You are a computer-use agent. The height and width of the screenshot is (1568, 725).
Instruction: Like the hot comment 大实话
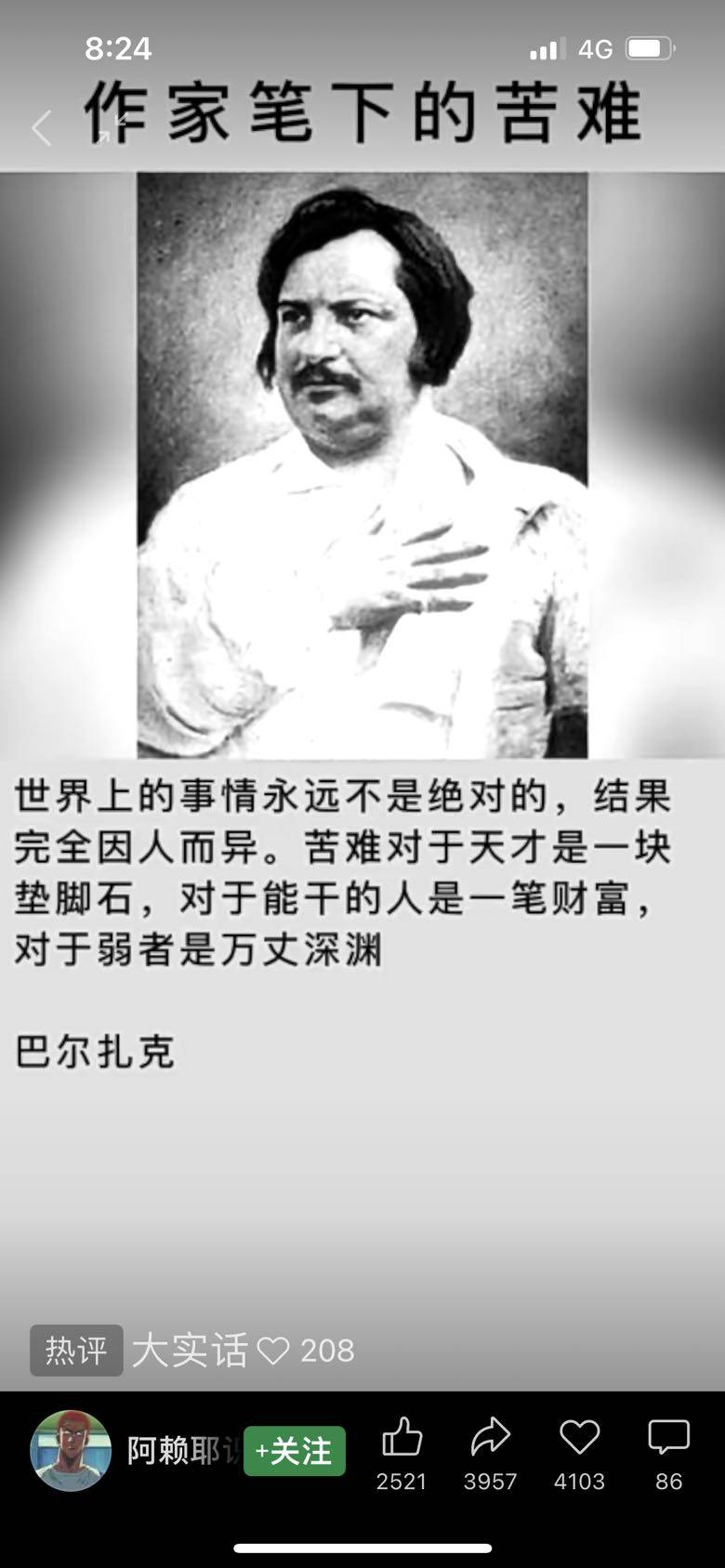273,1351
